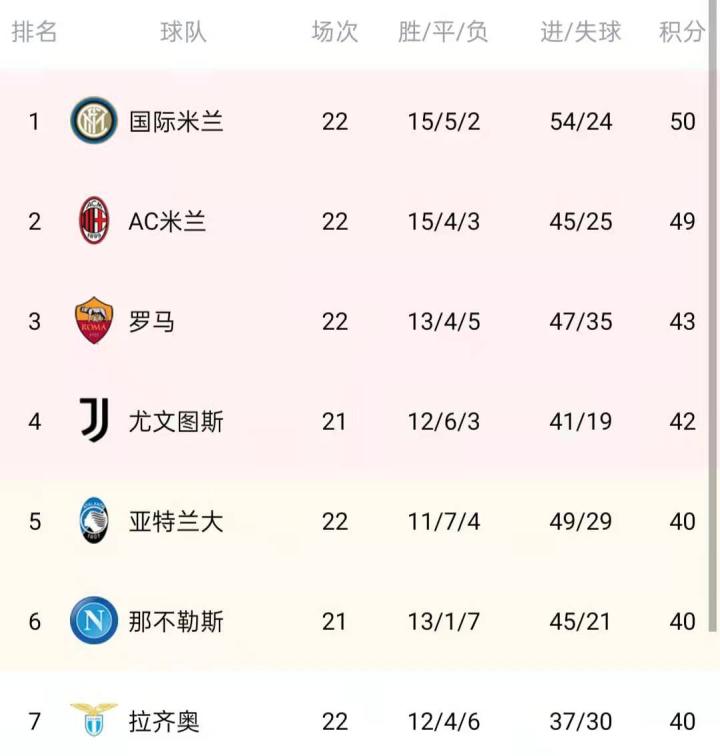Open the AC米兰 team row

[355, 221]
